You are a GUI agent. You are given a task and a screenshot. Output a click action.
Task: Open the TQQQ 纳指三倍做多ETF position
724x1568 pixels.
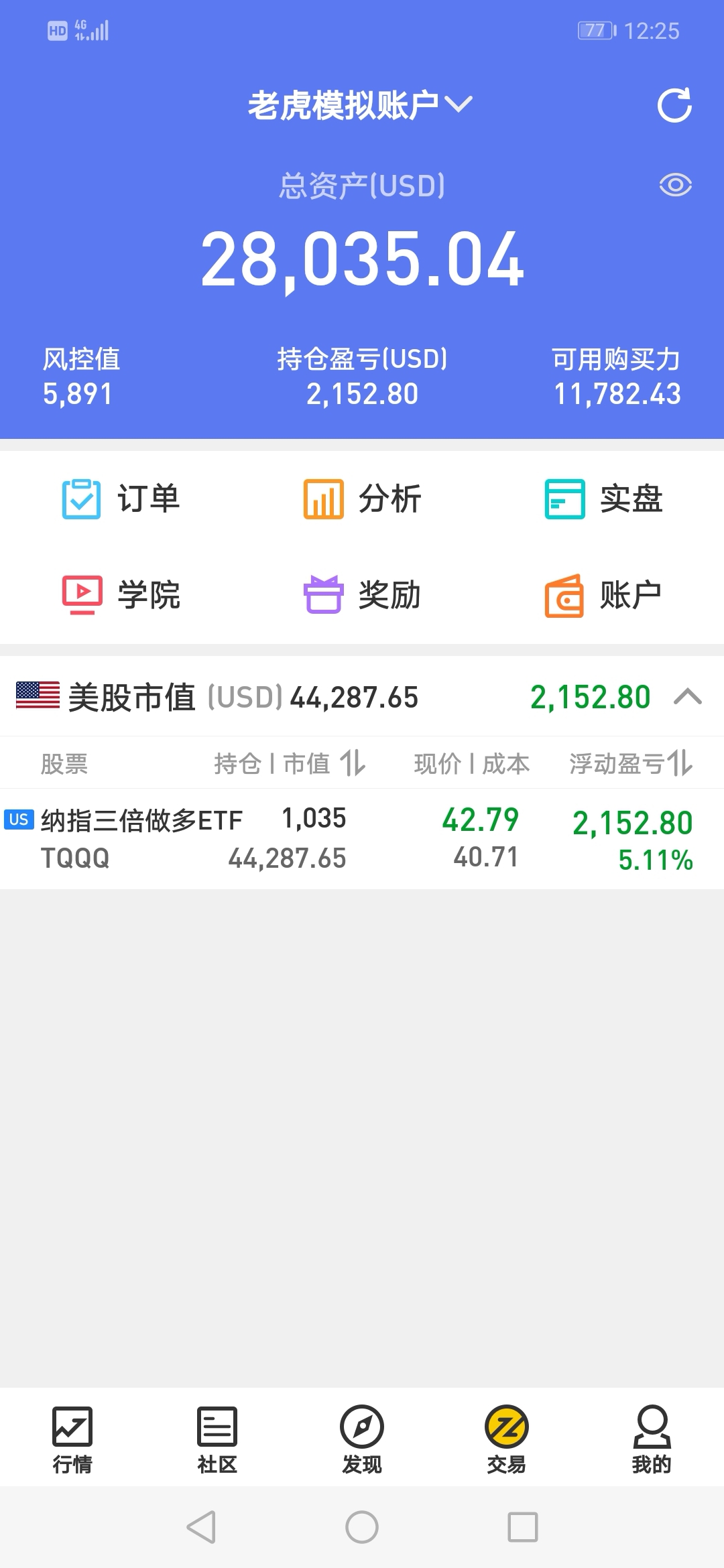(x=362, y=838)
